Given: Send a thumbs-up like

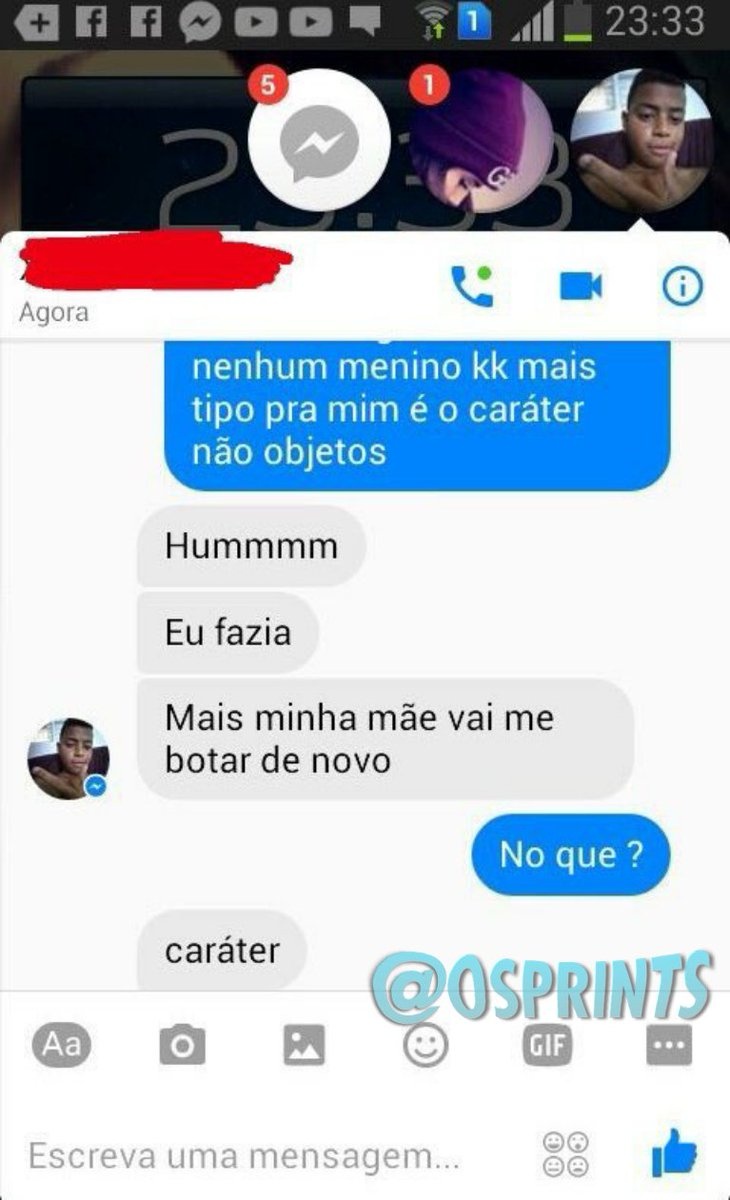Looking at the screenshot, I should (674, 1153).
